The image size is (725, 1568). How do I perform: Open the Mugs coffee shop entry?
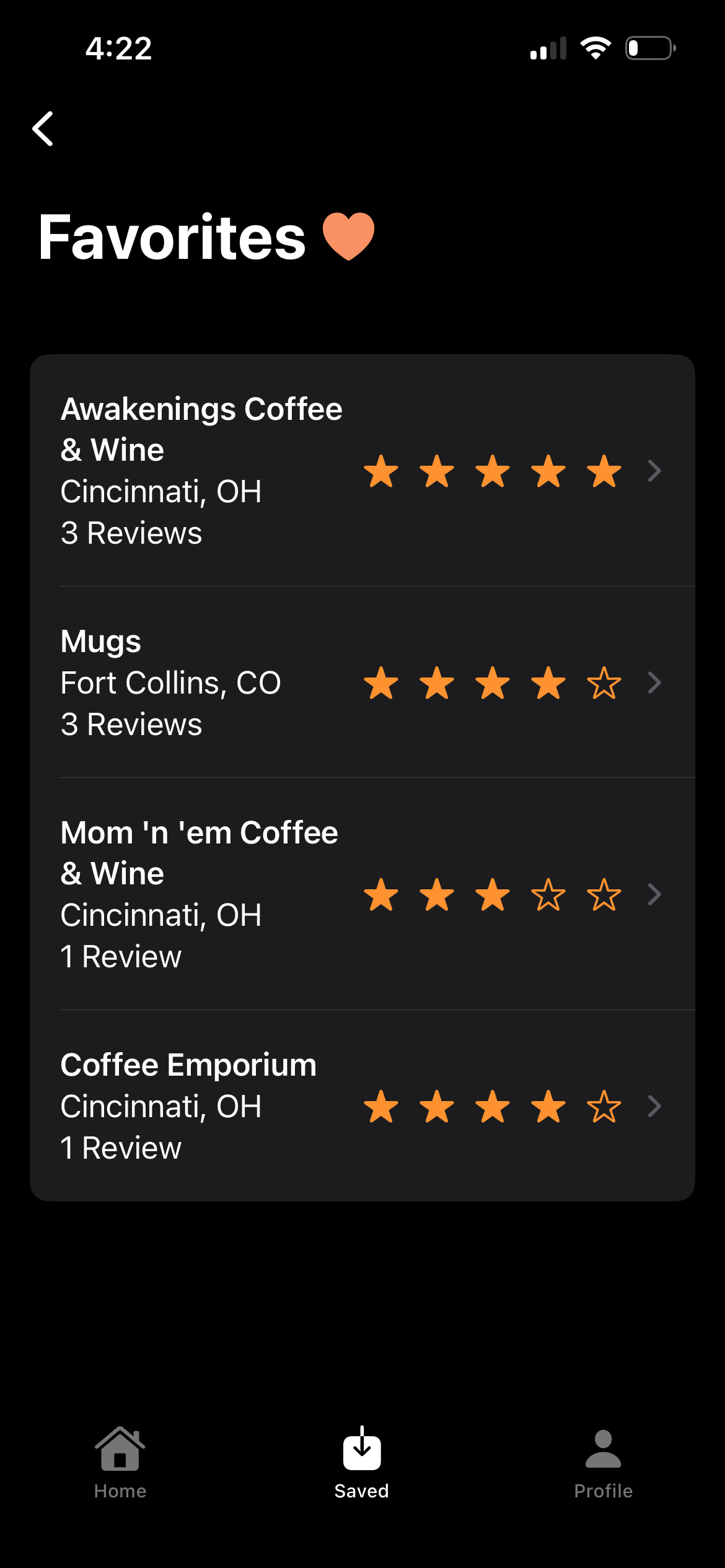pos(362,682)
